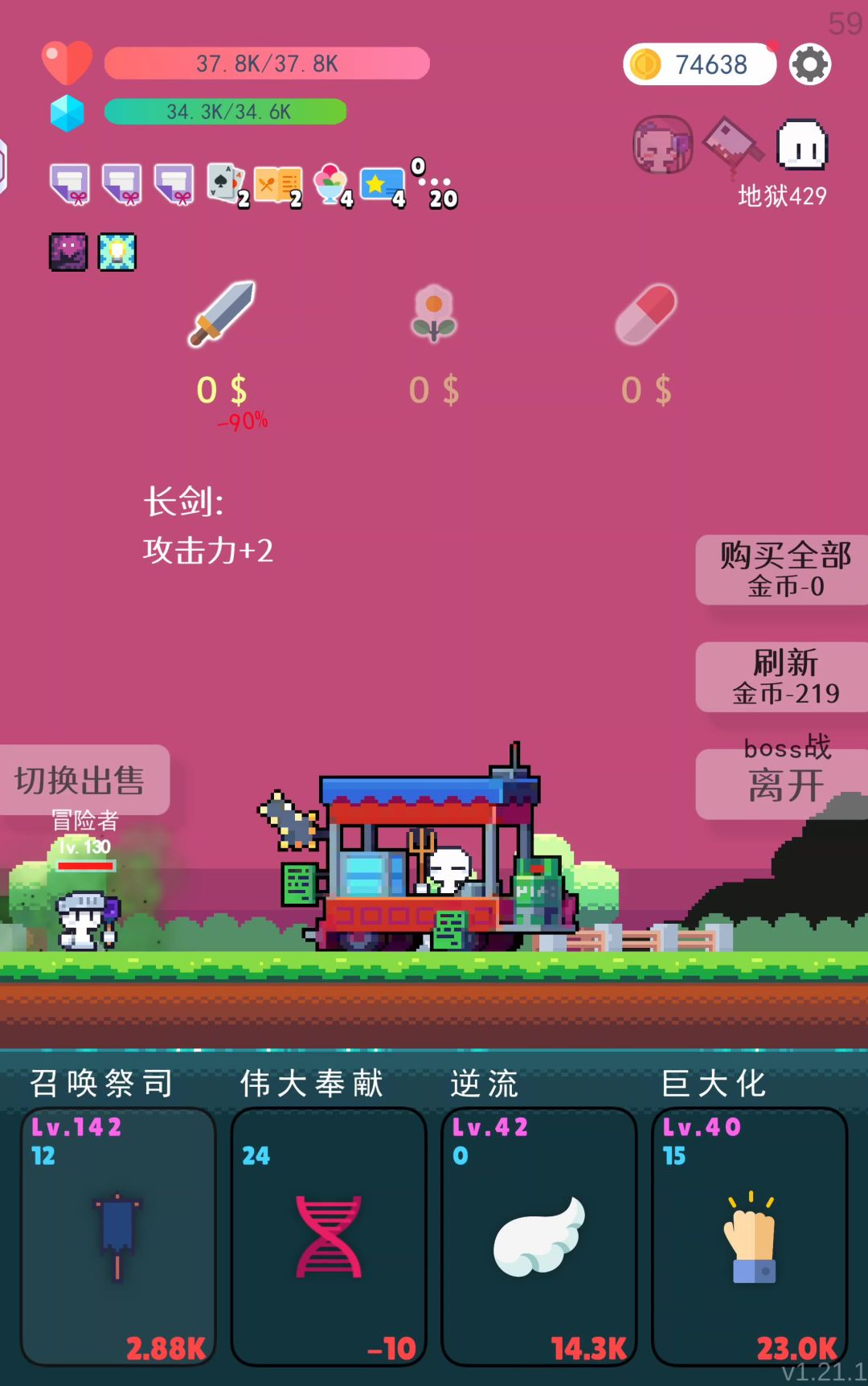868x1386 pixels.
Task: Tap 购买全部 to buy all items
Action: click(784, 569)
